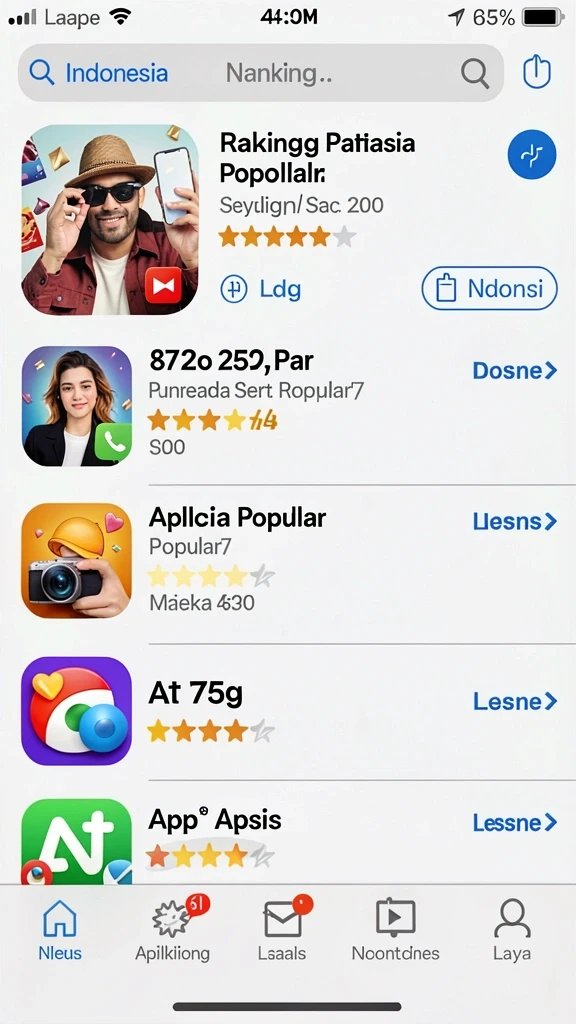576x1024 pixels.
Task: Tap the blue round icon next to Rakingg Patiasia
Action: (x=532, y=155)
